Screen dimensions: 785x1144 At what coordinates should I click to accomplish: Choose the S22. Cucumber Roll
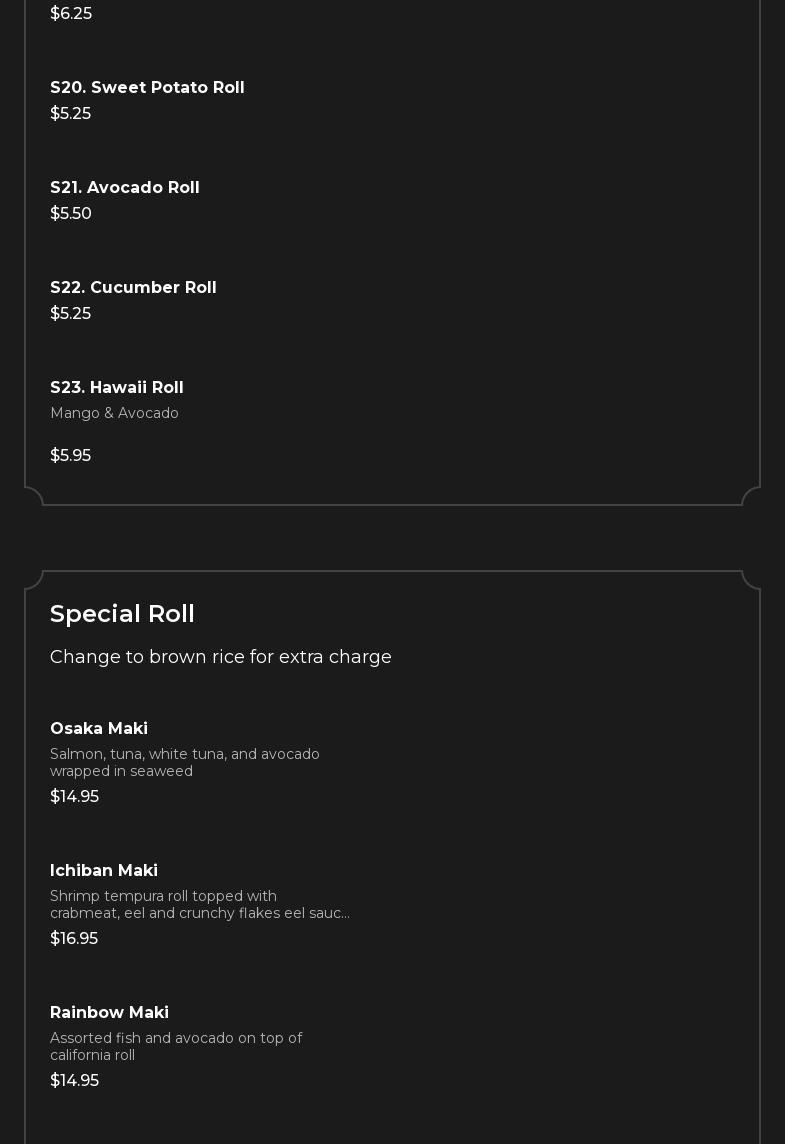[x=133, y=288]
